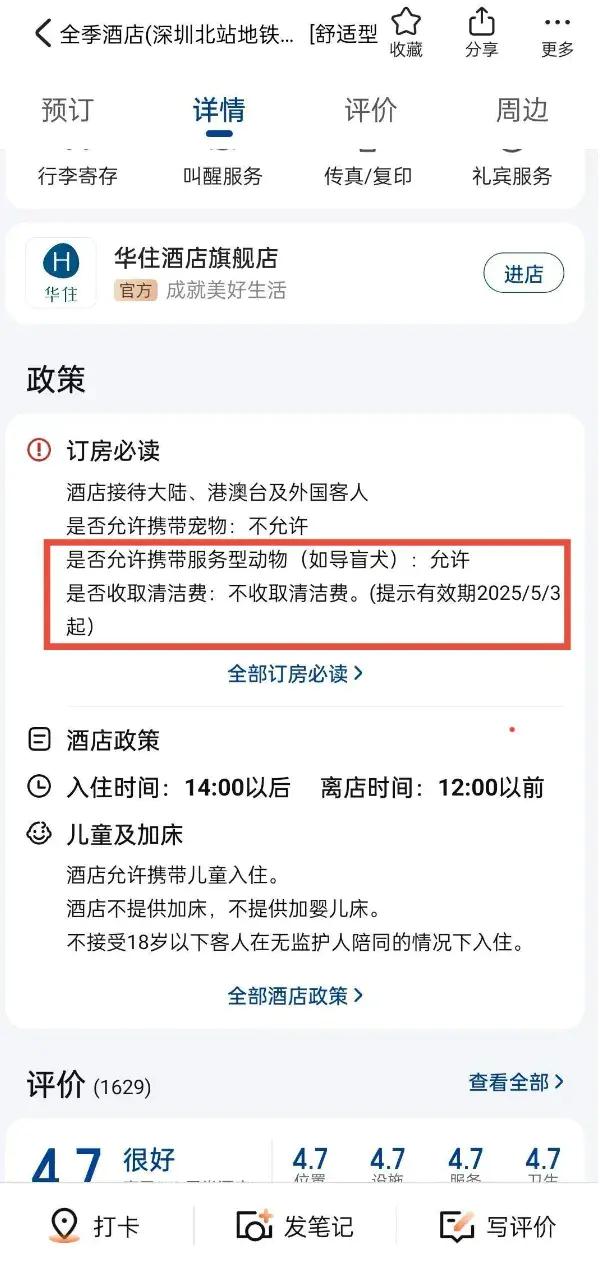Go back from the hotel details page

(42, 34)
